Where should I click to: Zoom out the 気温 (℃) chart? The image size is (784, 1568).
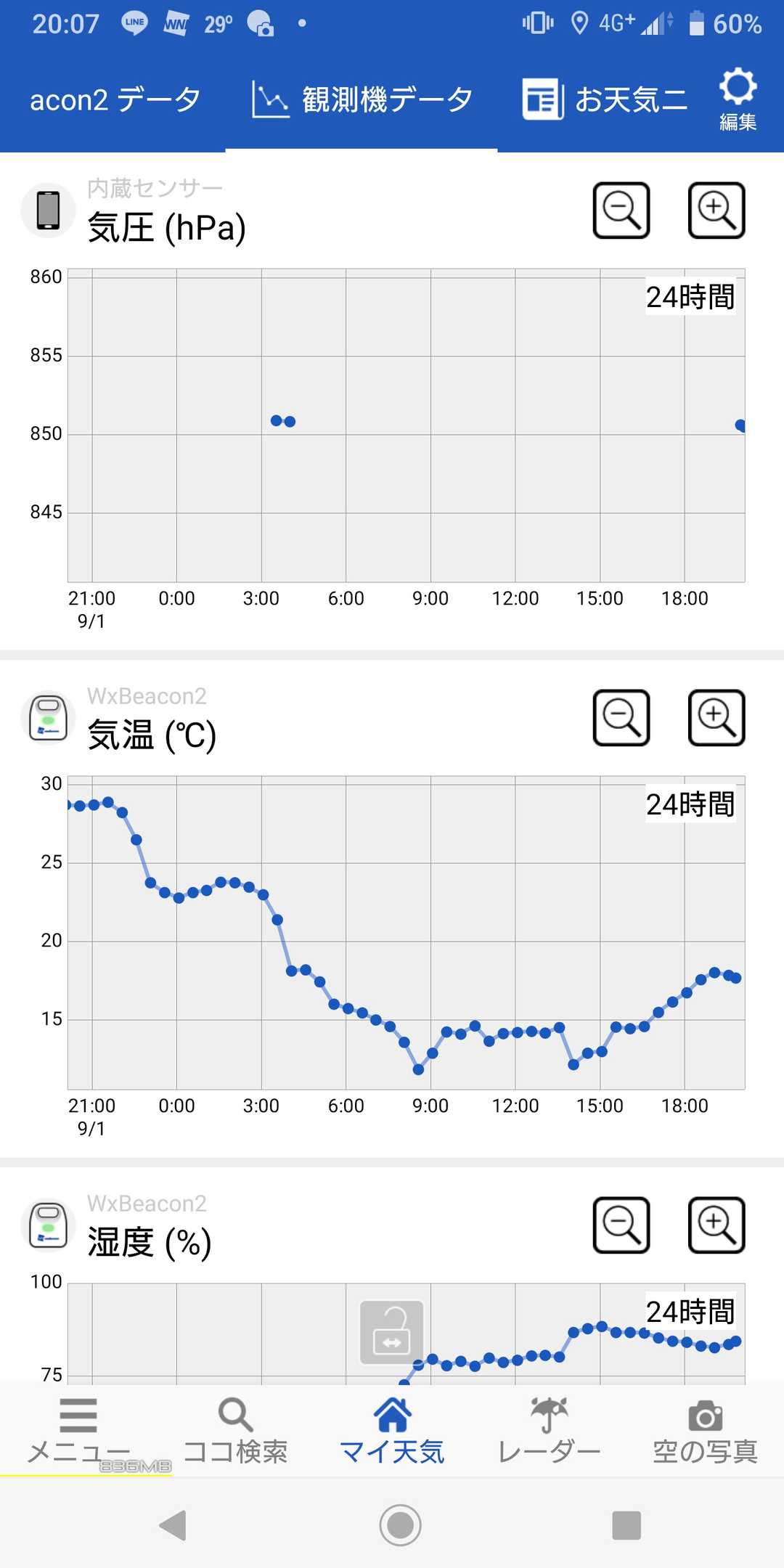pos(621,718)
